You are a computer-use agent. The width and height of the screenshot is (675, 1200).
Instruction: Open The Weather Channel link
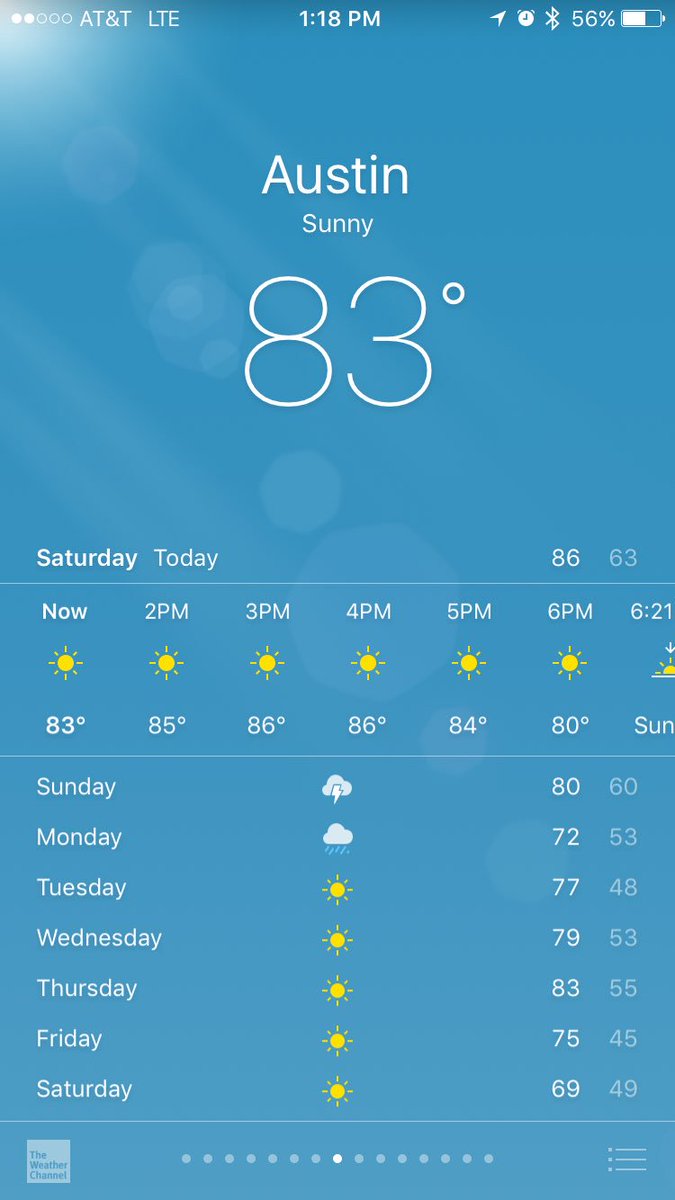[x=48, y=1161]
